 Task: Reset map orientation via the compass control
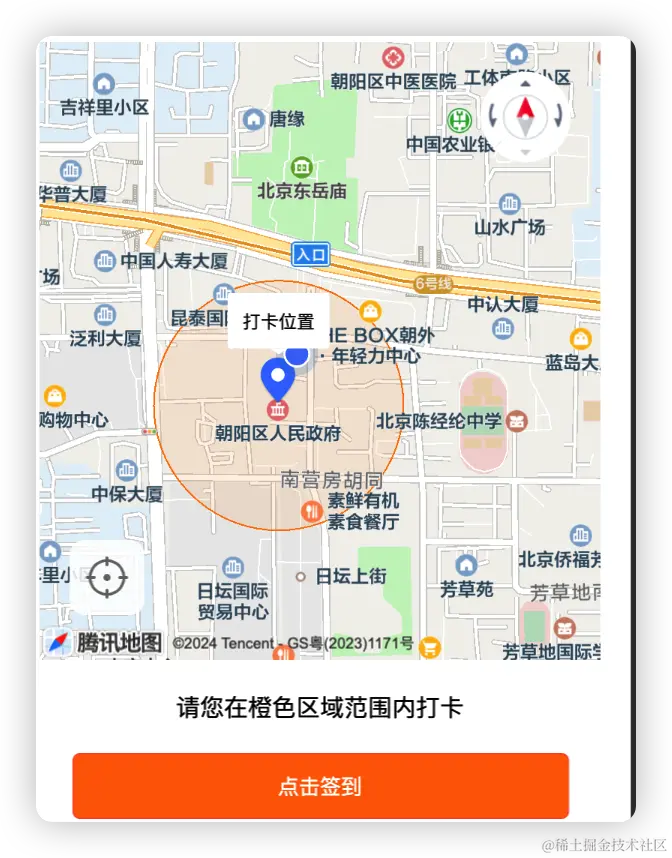click(x=526, y=118)
